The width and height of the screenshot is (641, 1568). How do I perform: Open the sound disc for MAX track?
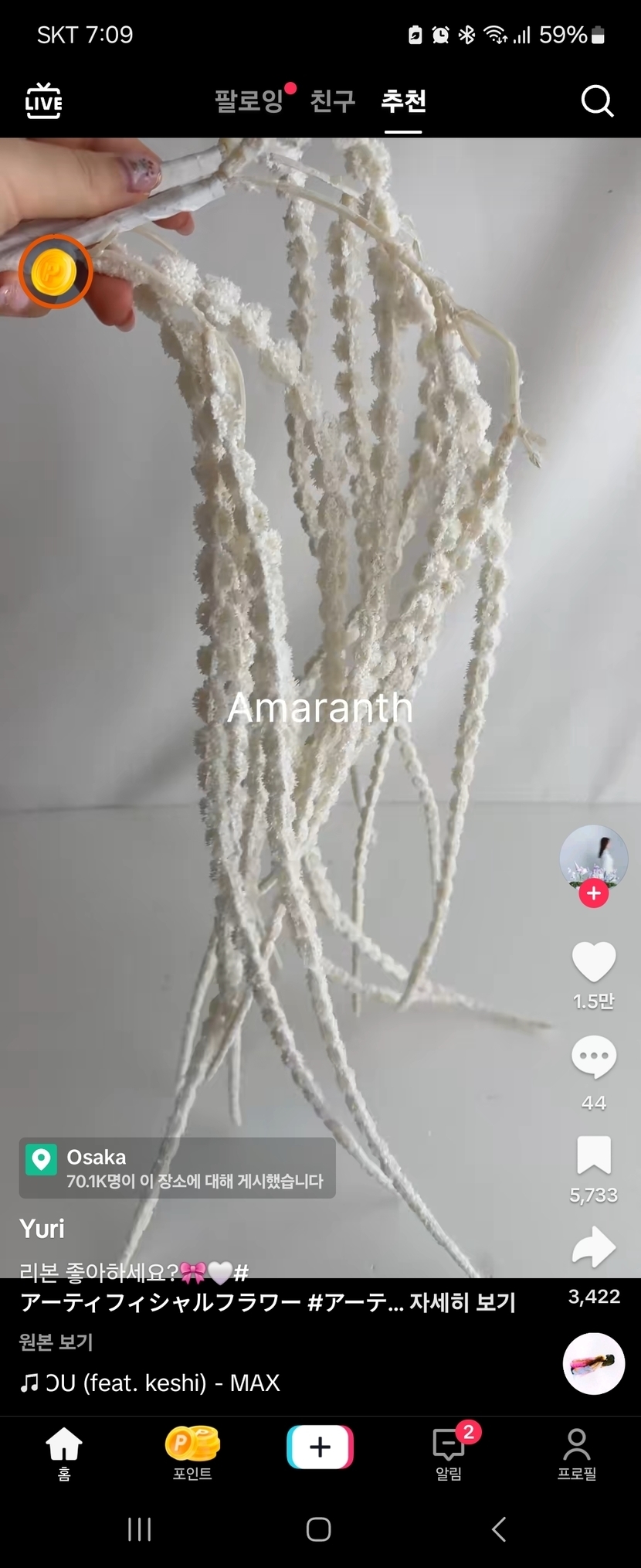coord(593,1363)
